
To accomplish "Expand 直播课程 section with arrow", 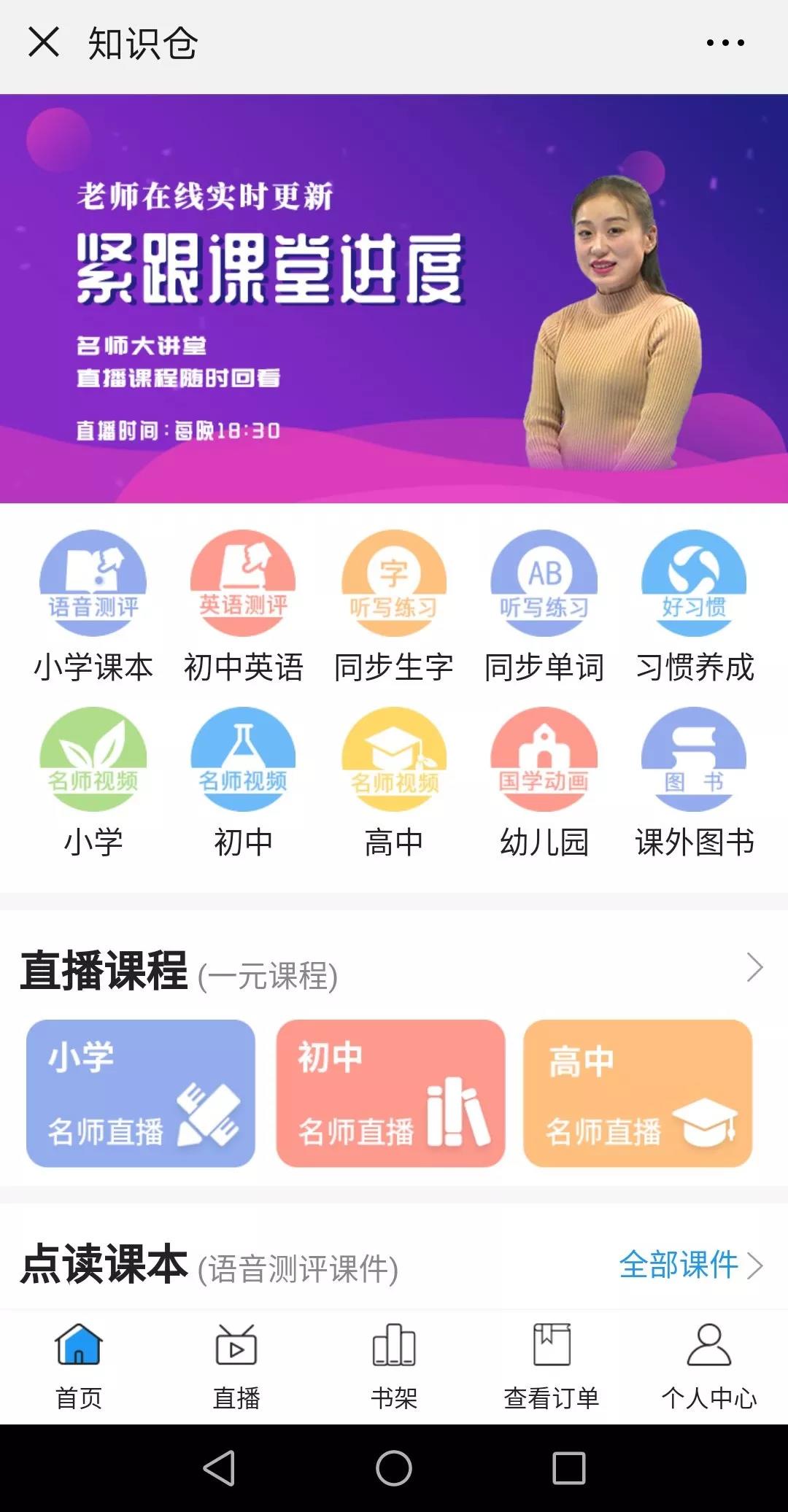I will tap(755, 968).
